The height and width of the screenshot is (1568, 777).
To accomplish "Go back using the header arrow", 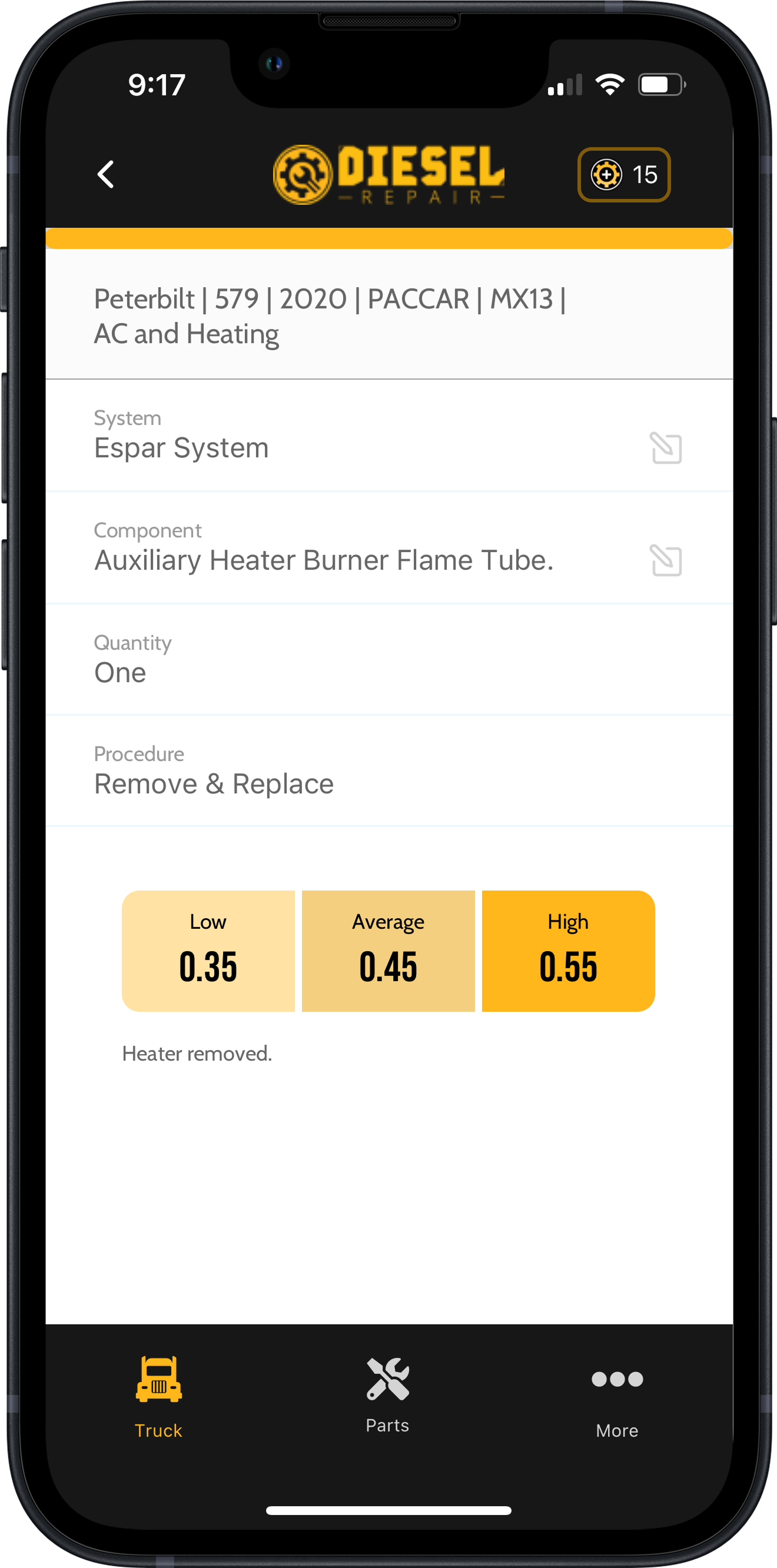I will [106, 175].
